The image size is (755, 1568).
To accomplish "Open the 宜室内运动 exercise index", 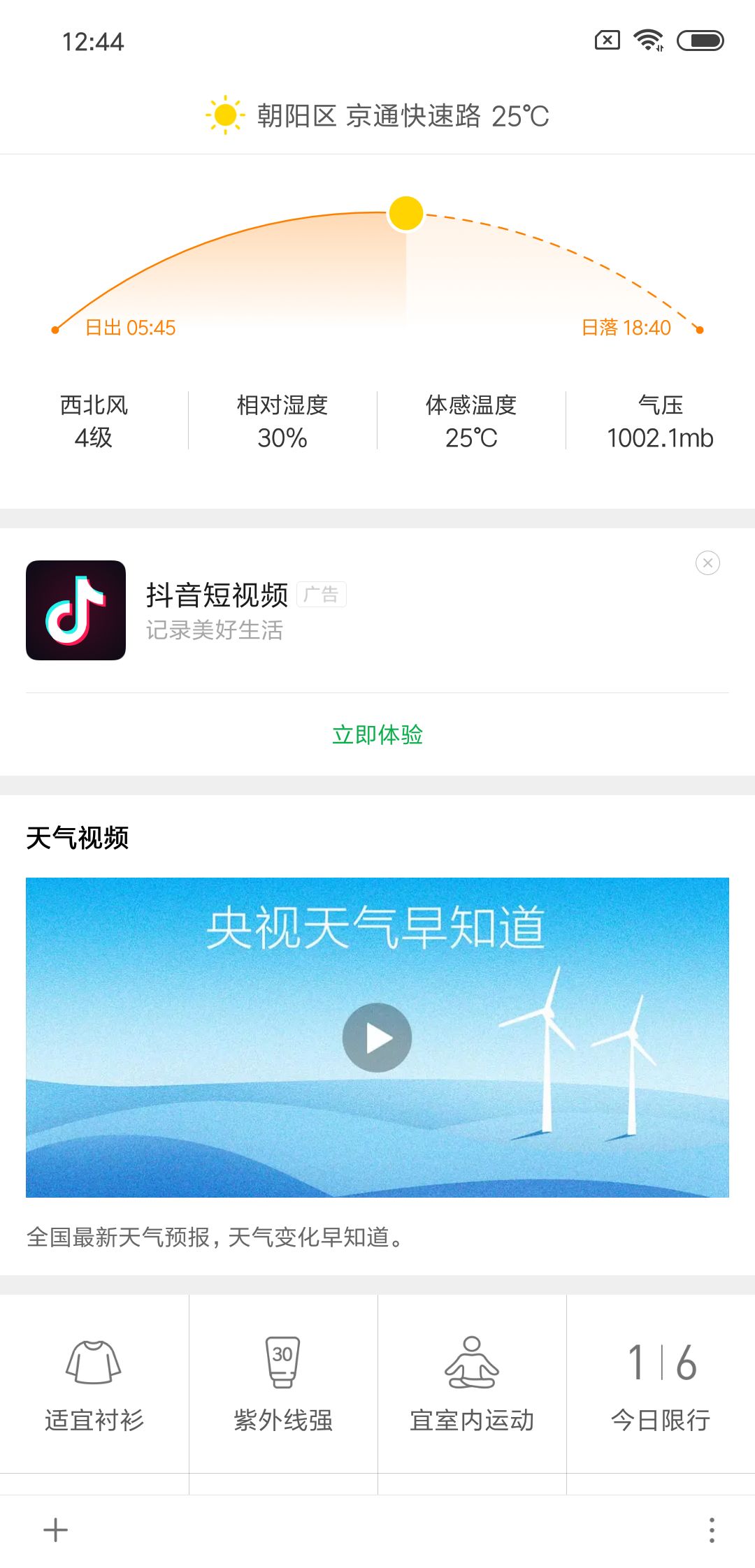I will [472, 1384].
